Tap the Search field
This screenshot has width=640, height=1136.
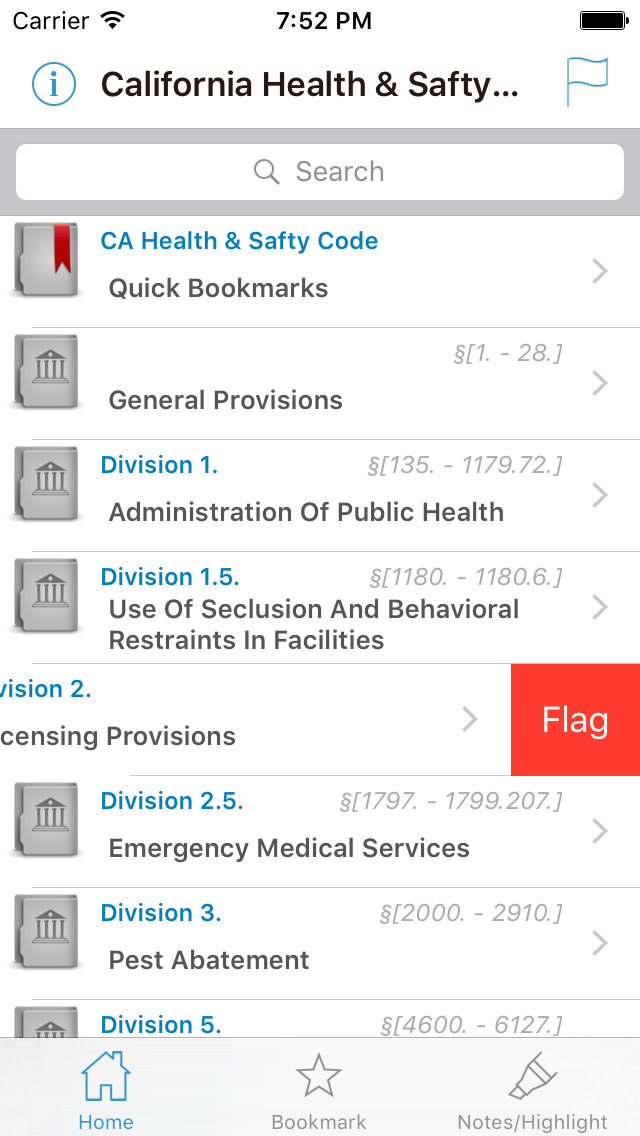pos(320,172)
